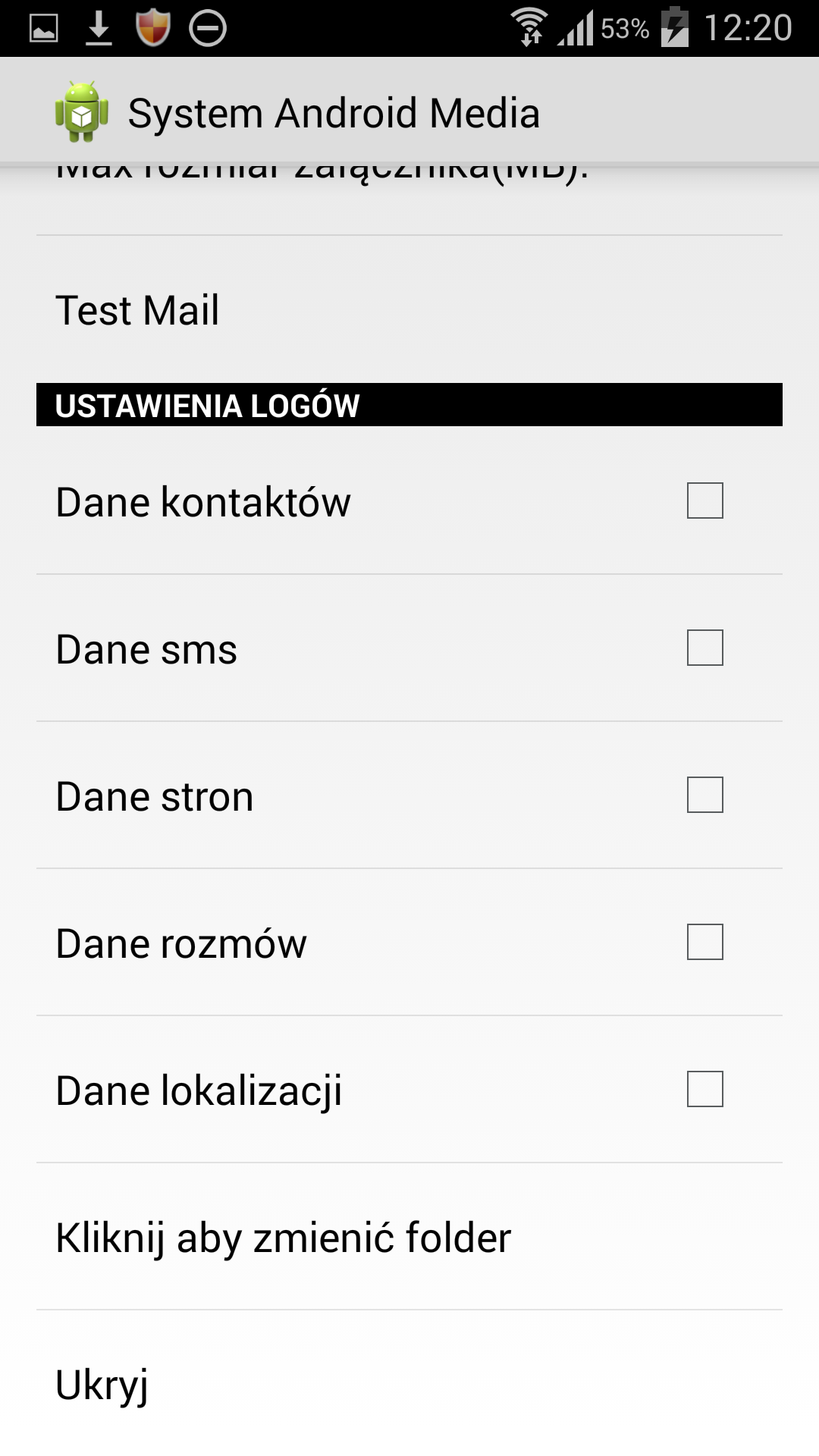The height and width of the screenshot is (1456, 819).
Task: Turn on Dane rozmów logging
Action: click(704, 942)
